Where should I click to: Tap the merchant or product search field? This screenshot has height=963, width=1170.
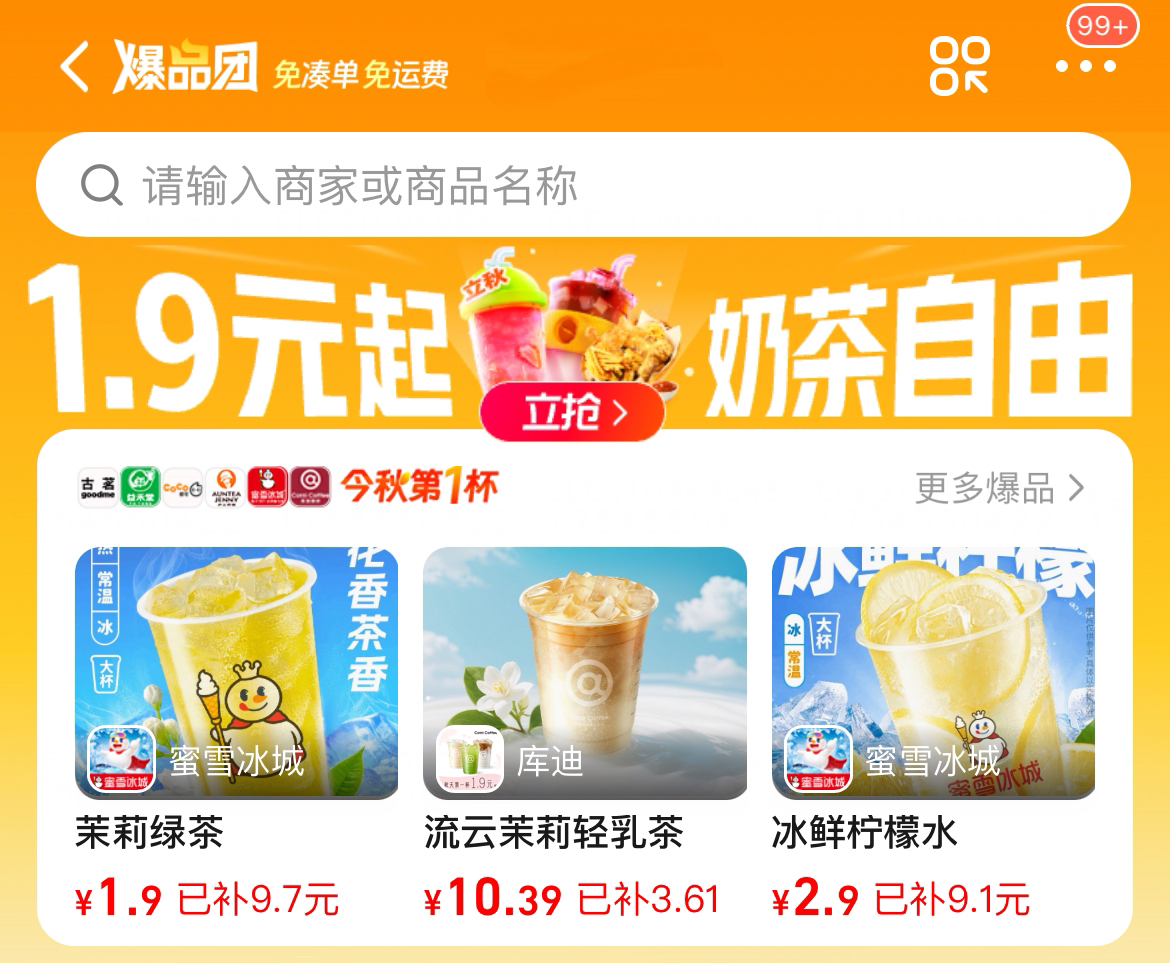click(x=583, y=186)
